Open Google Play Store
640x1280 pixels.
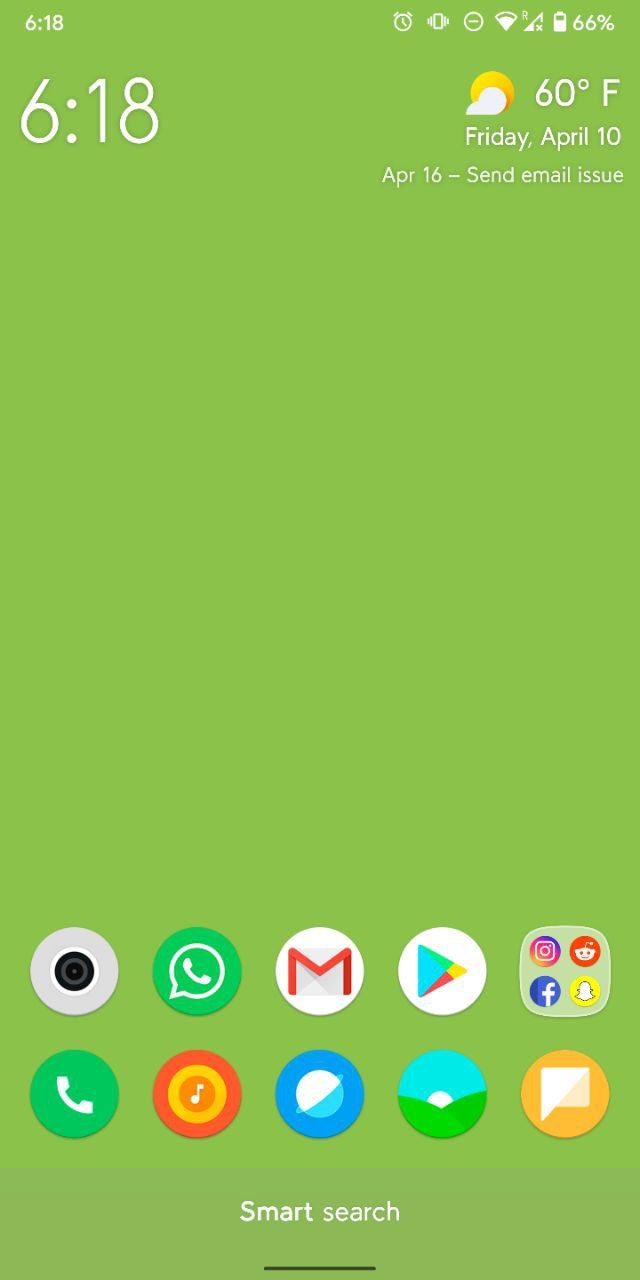point(442,971)
